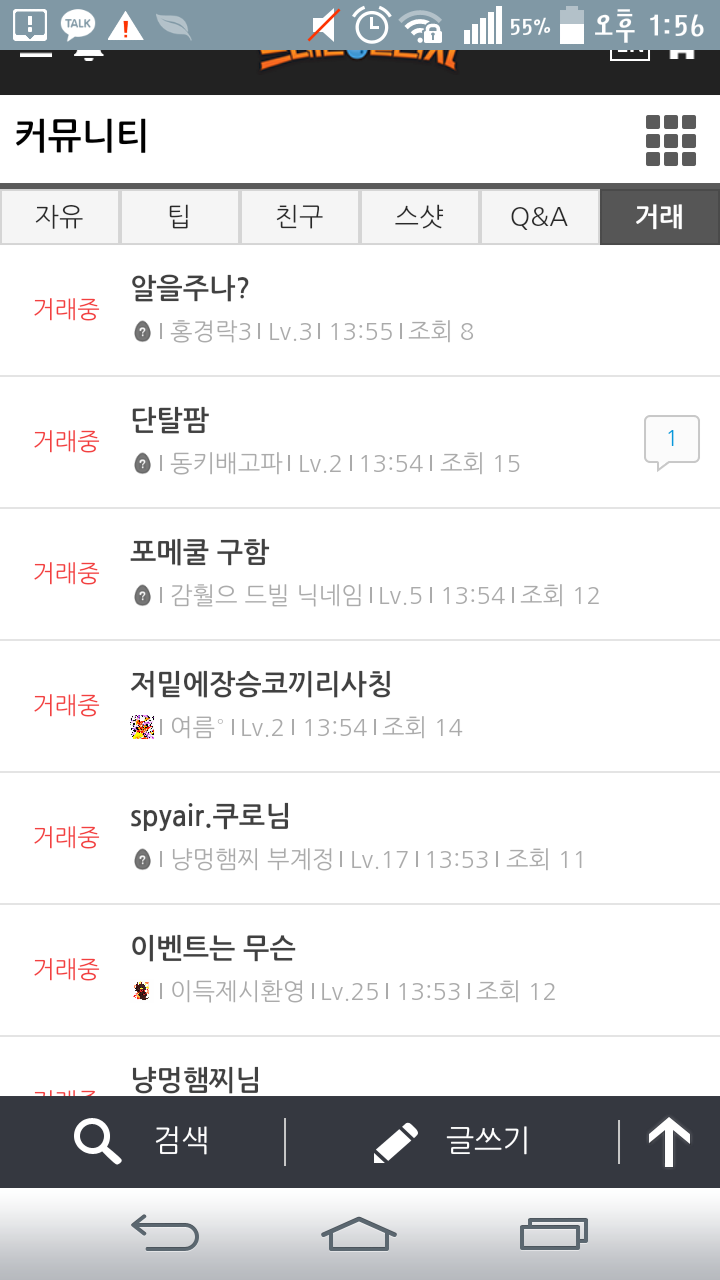Image resolution: width=720 pixels, height=1280 pixels.
Task: Select the 거래 tab
Action: [660, 216]
